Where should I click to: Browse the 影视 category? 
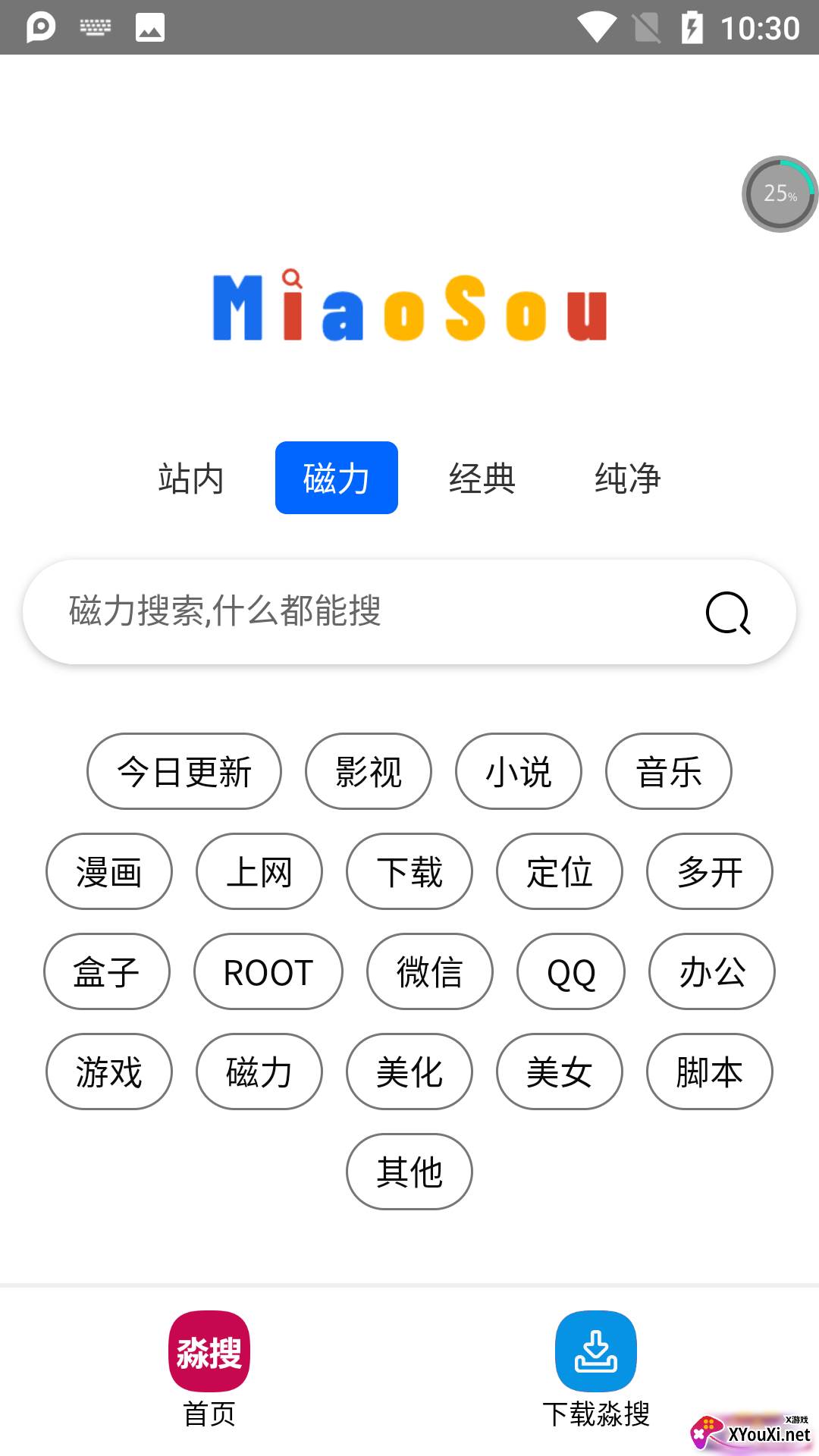(x=369, y=771)
